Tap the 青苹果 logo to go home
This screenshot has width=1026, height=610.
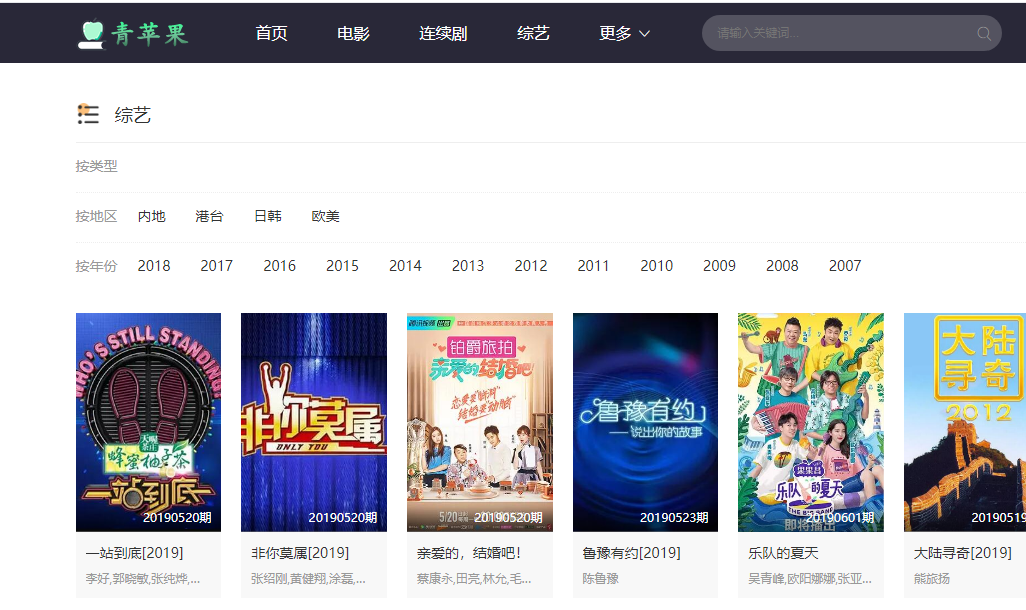click(133, 34)
